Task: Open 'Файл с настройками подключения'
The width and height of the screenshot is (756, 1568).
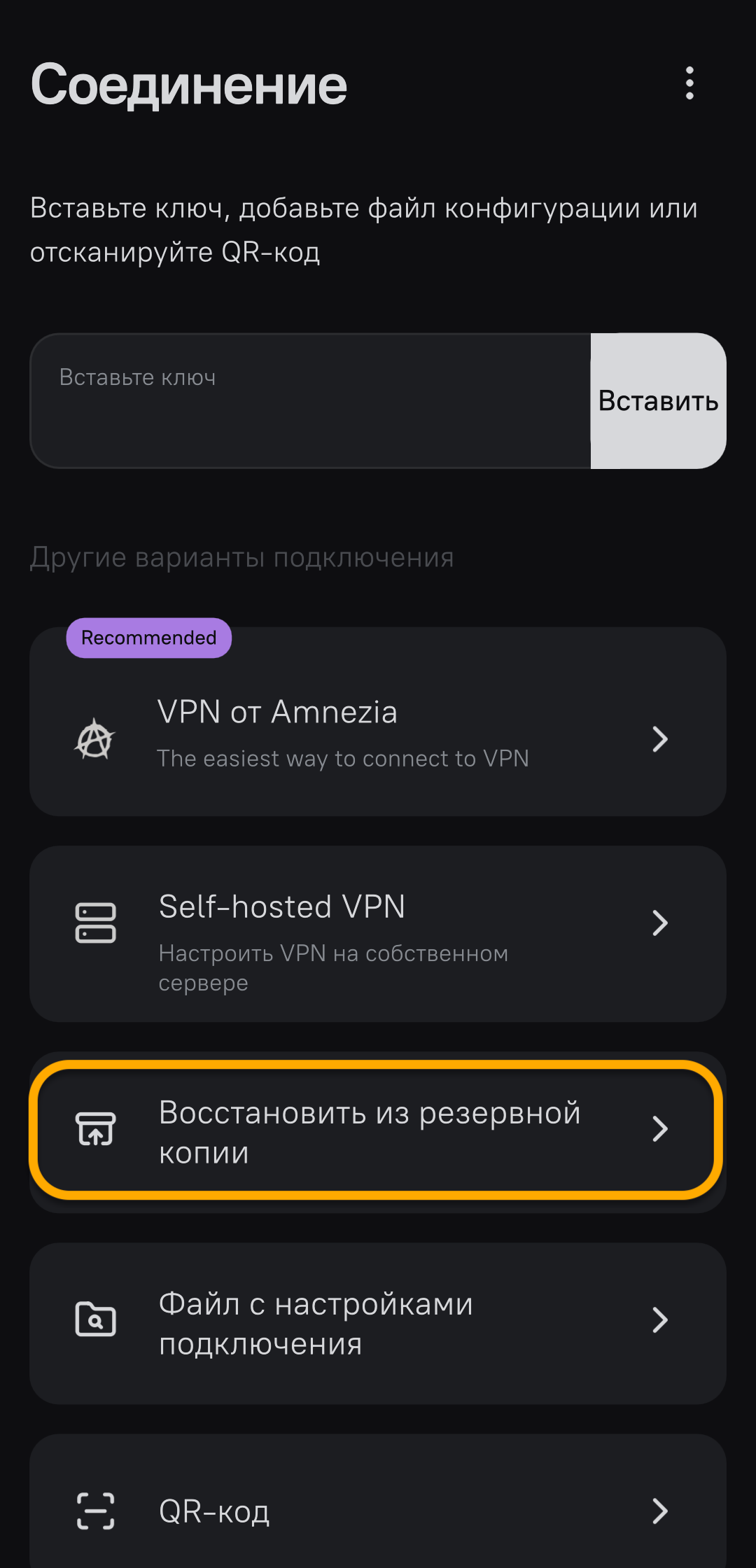Action: (x=377, y=1322)
